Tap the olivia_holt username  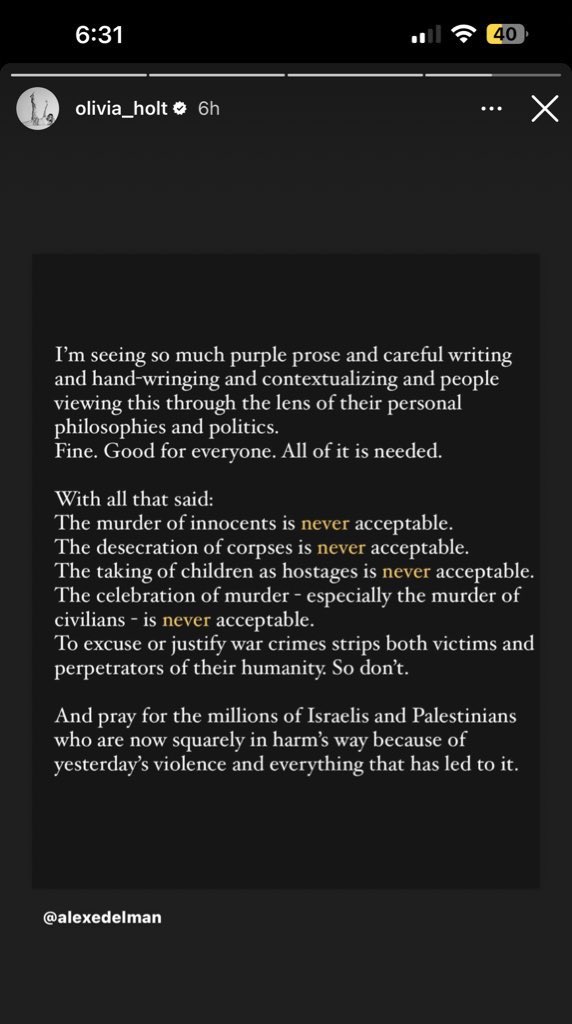tap(121, 108)
